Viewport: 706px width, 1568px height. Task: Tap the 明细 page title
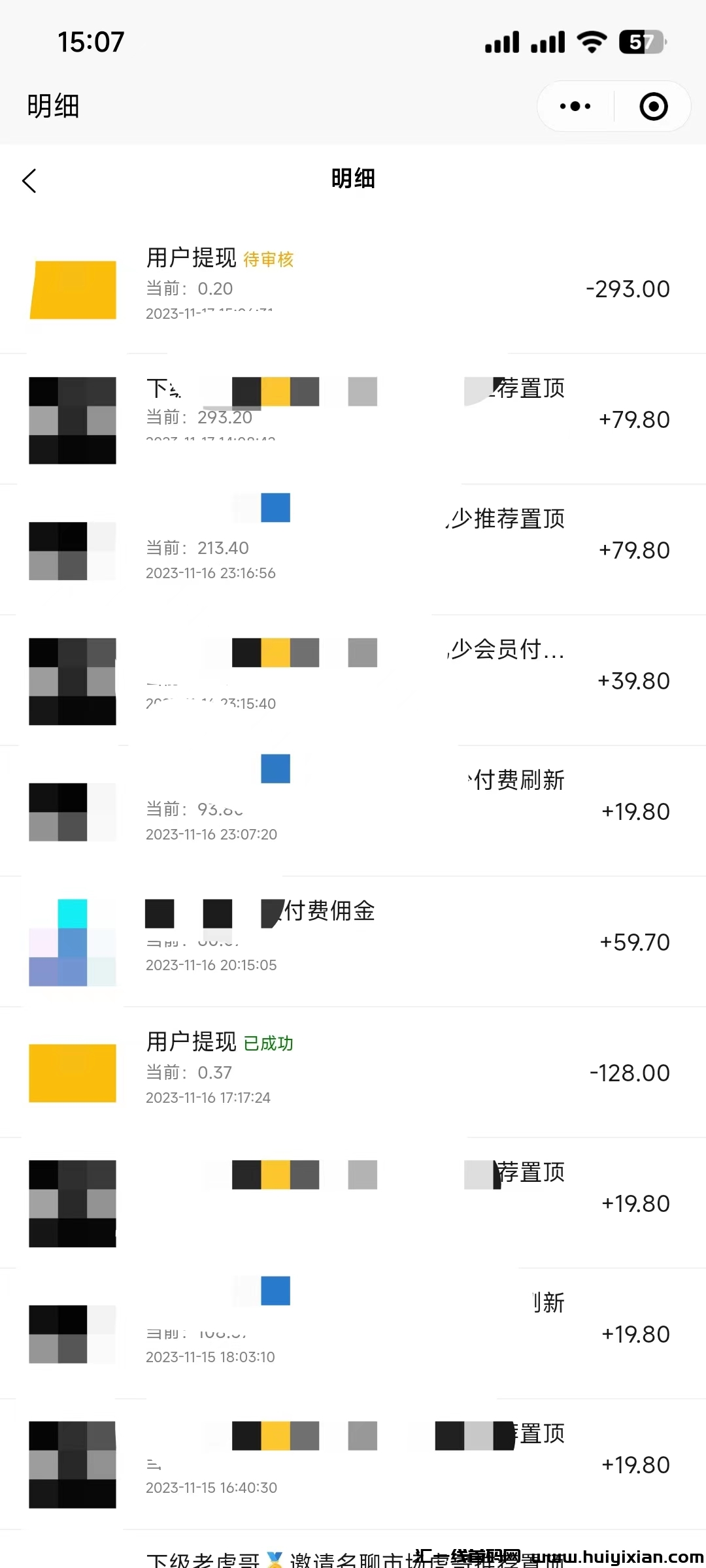pyautogui.click(x=353, y=179)
